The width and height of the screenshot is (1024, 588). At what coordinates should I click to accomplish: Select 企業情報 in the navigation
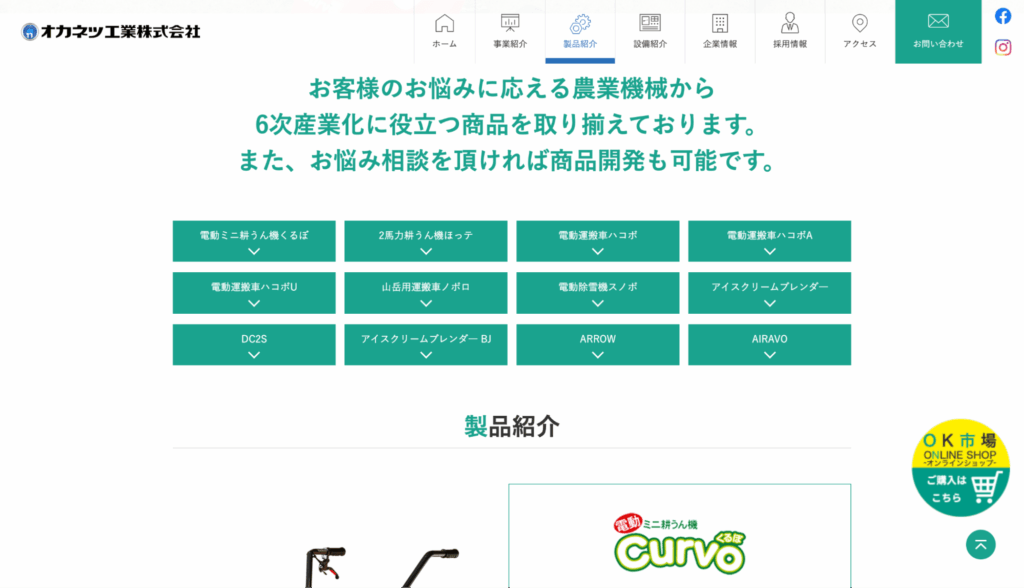(720, 31)
